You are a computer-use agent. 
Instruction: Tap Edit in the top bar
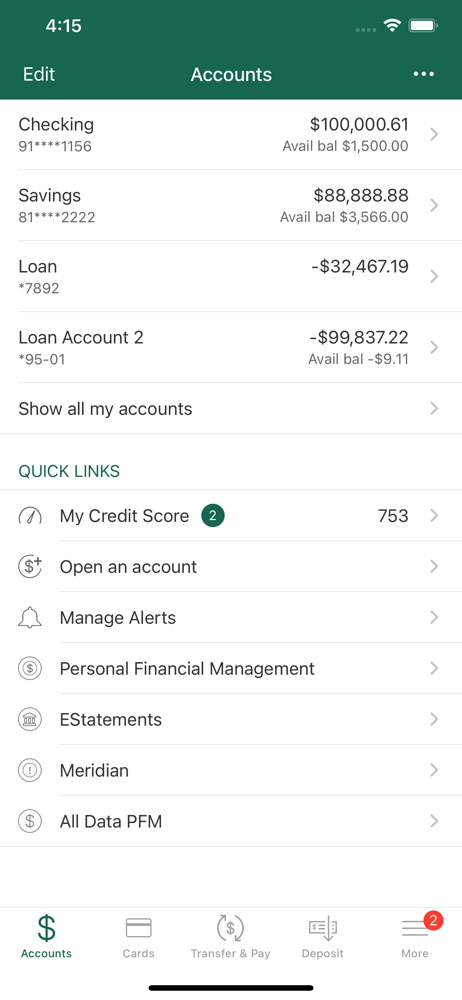click(39, 75)
